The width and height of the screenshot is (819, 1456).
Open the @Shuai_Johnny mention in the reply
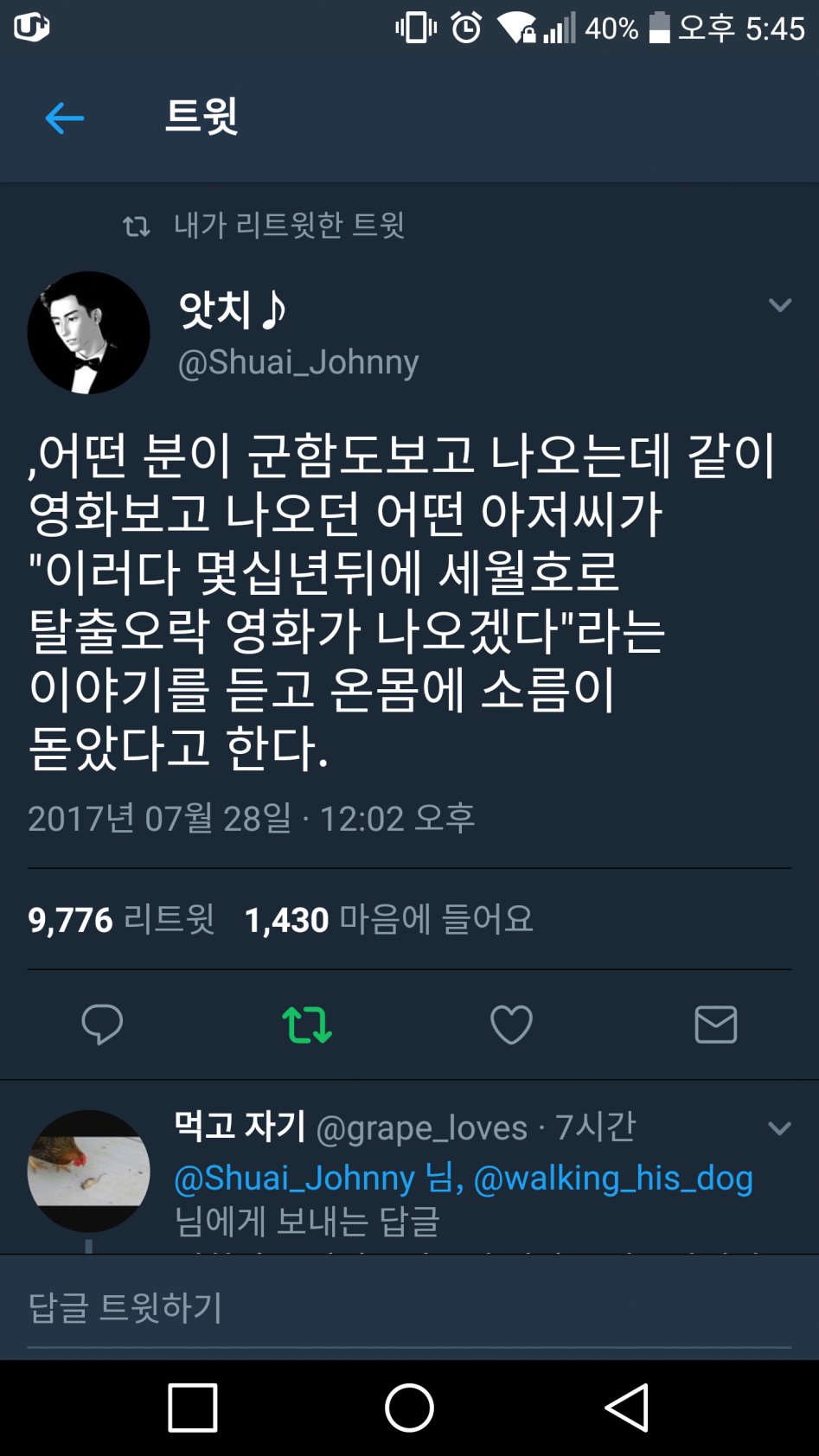tap(294, 1178)
